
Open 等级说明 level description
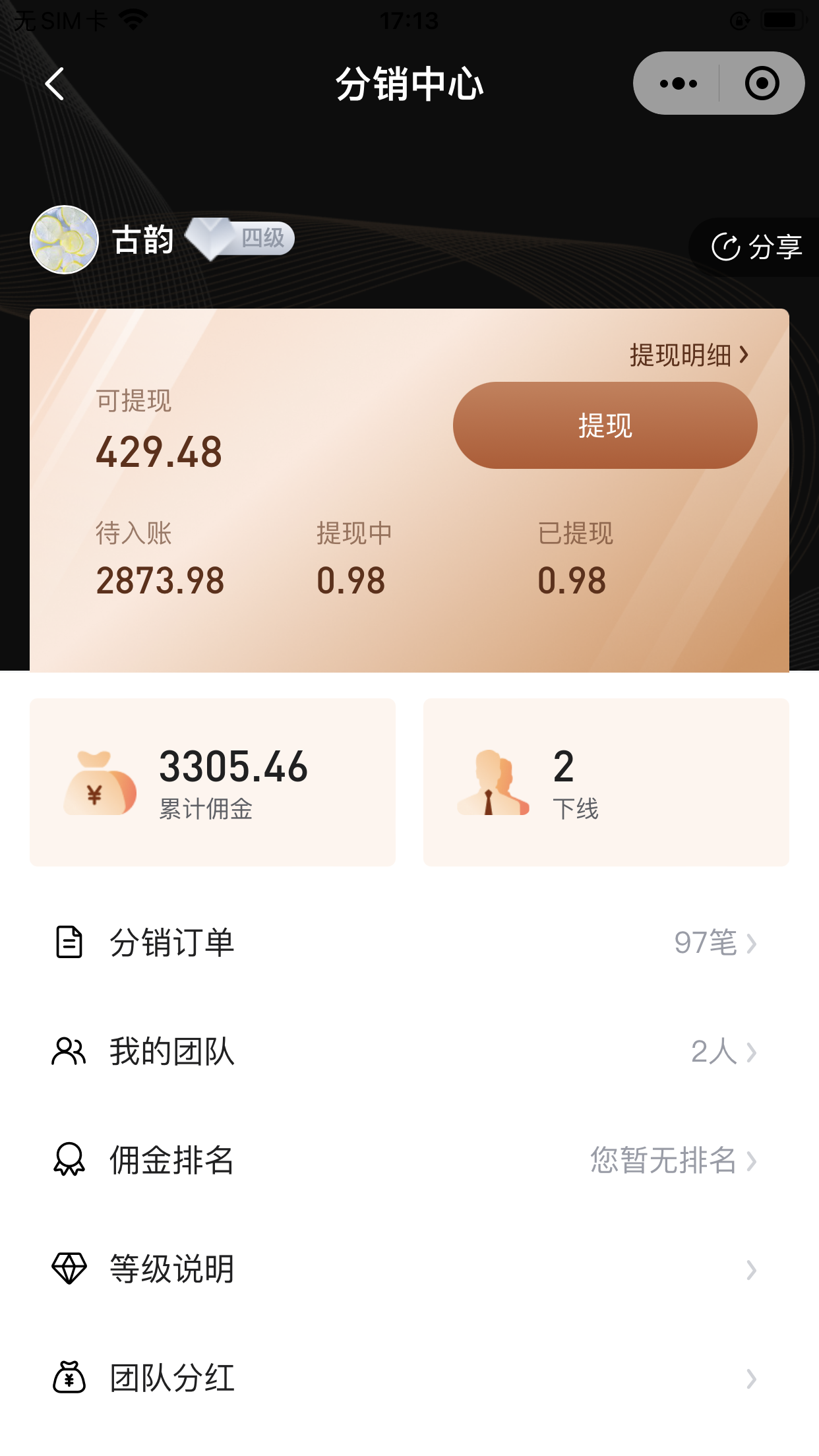(x=409, y=1269)
